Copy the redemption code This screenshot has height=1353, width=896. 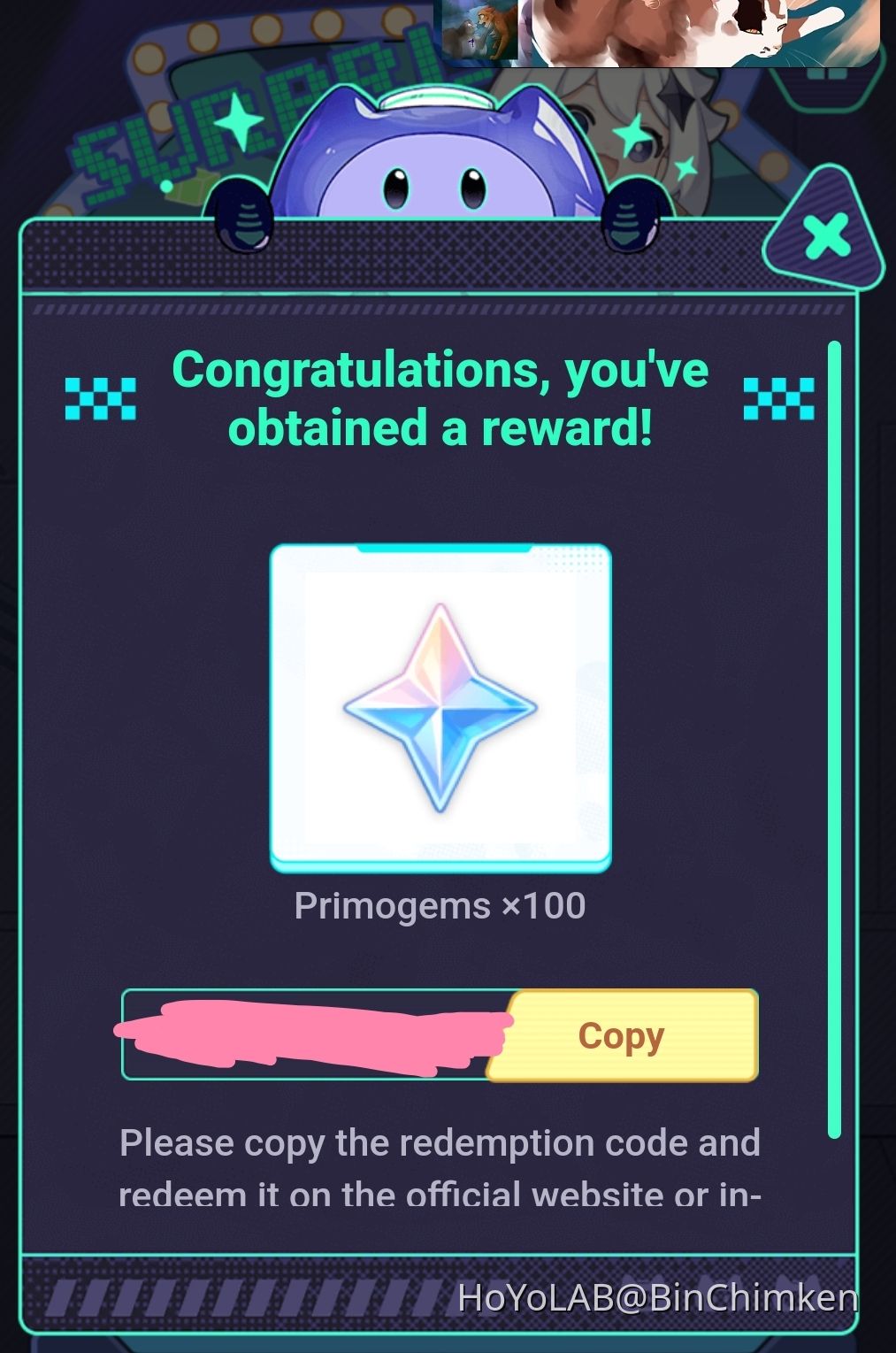coord(623,1035)
